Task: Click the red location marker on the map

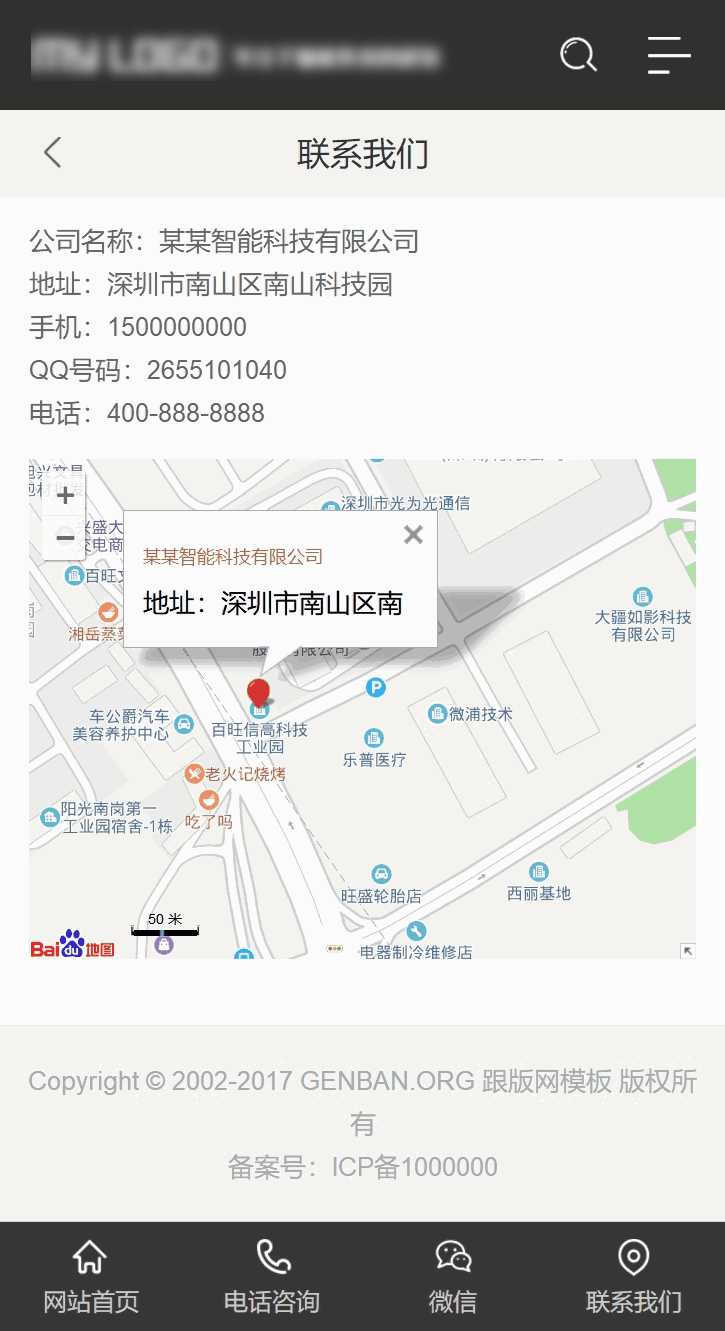Action: pos(259,691)
